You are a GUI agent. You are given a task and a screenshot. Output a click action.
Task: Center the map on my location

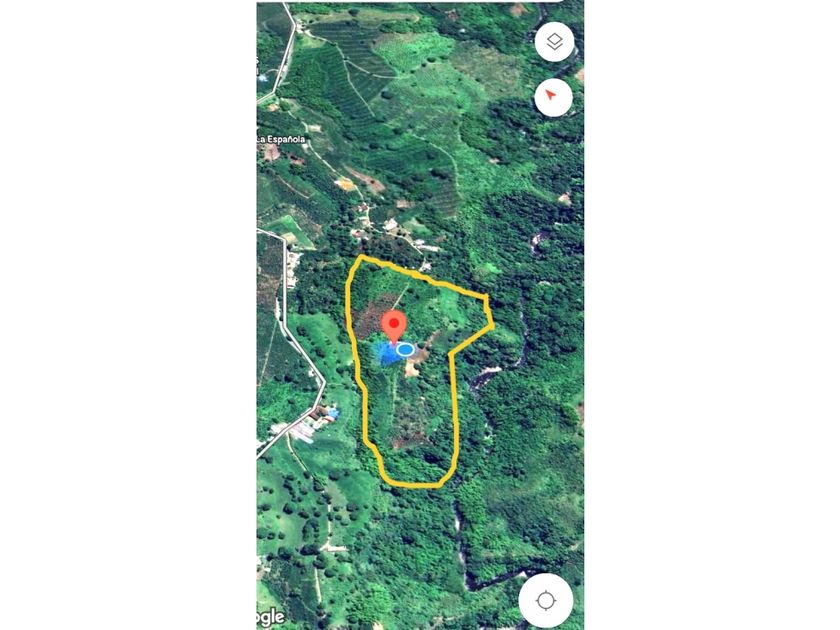tap(545, 600)
